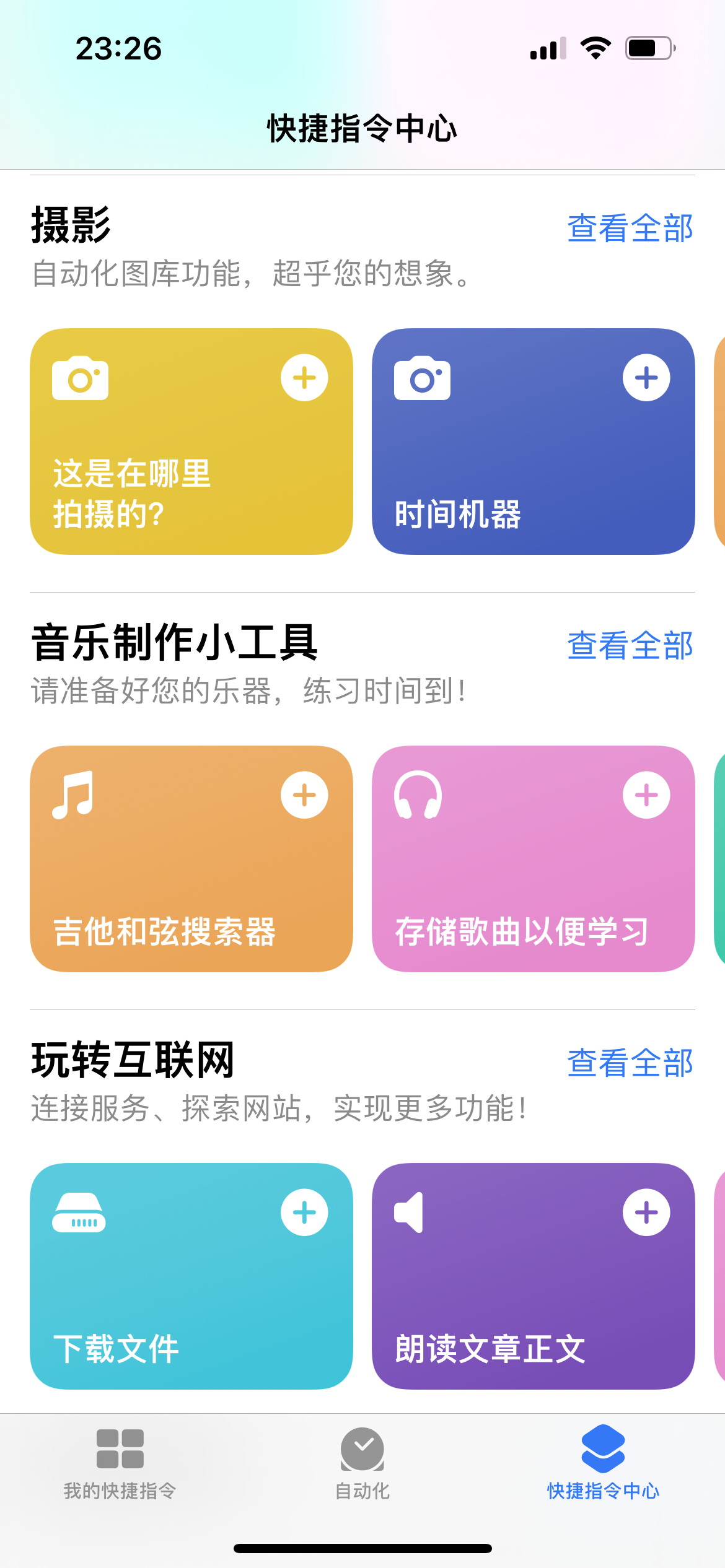Open 查看全部 for 音乐制作小工具
Screen dimensions: 725x1568
[630, 646]
